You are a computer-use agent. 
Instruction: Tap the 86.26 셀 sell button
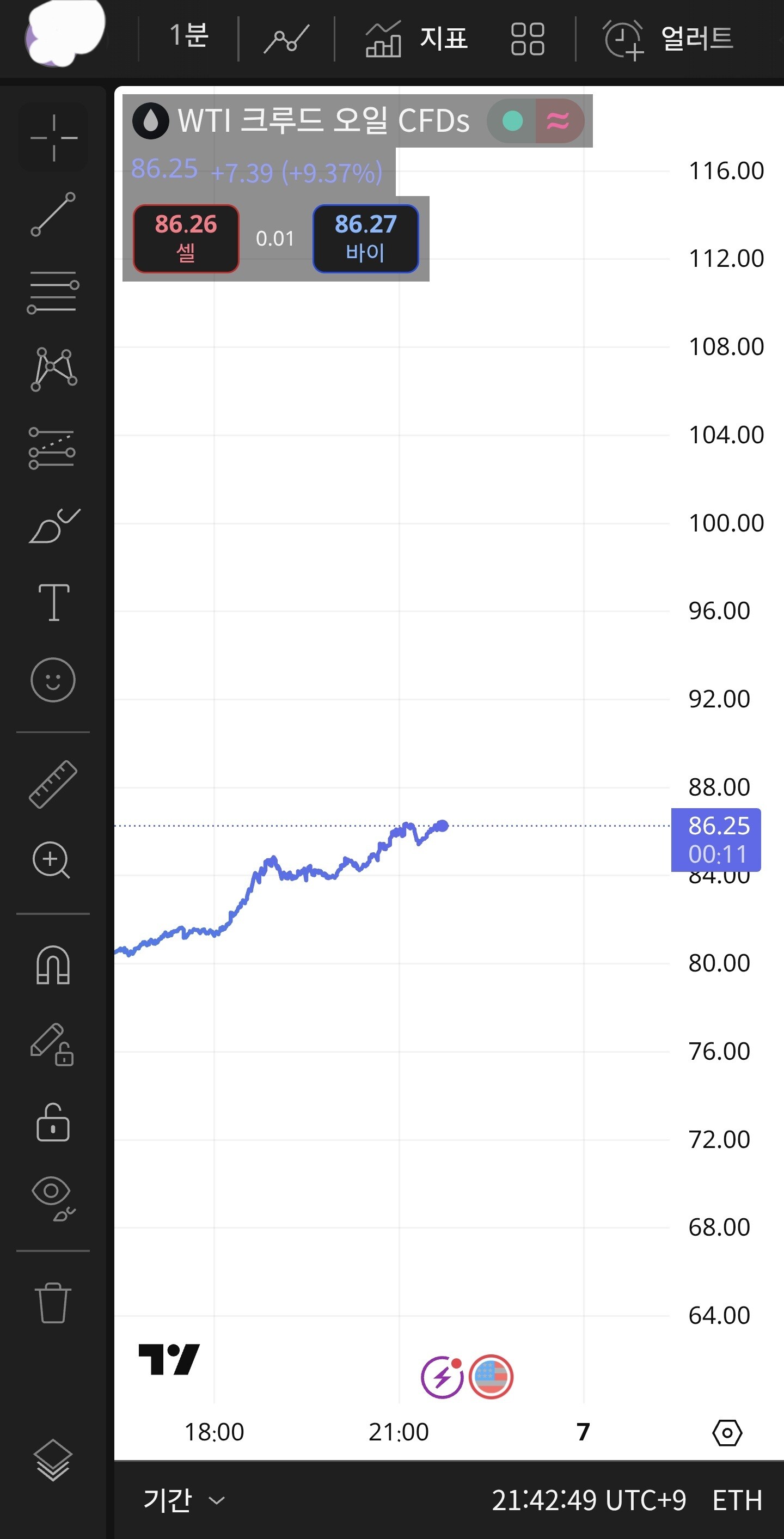(186, 239)
